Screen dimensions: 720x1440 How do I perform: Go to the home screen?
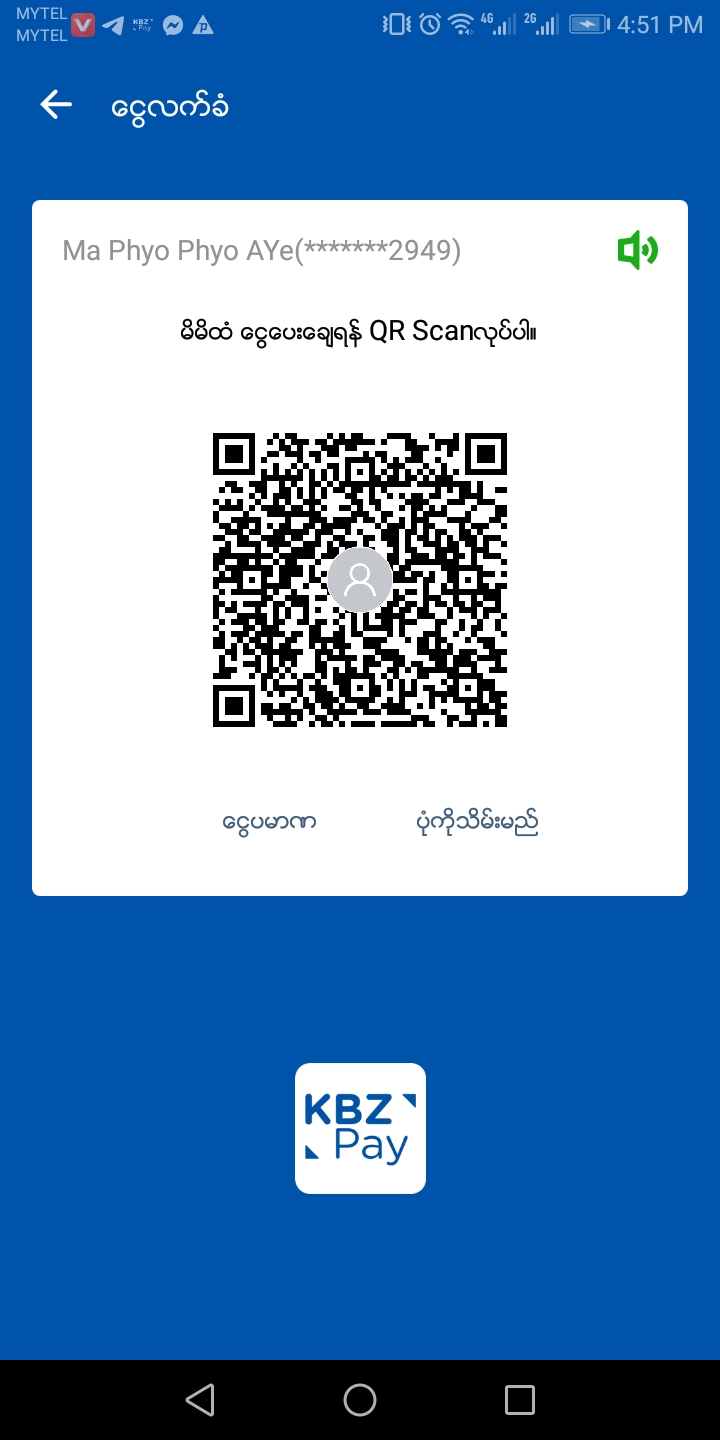pos(360,1400)
